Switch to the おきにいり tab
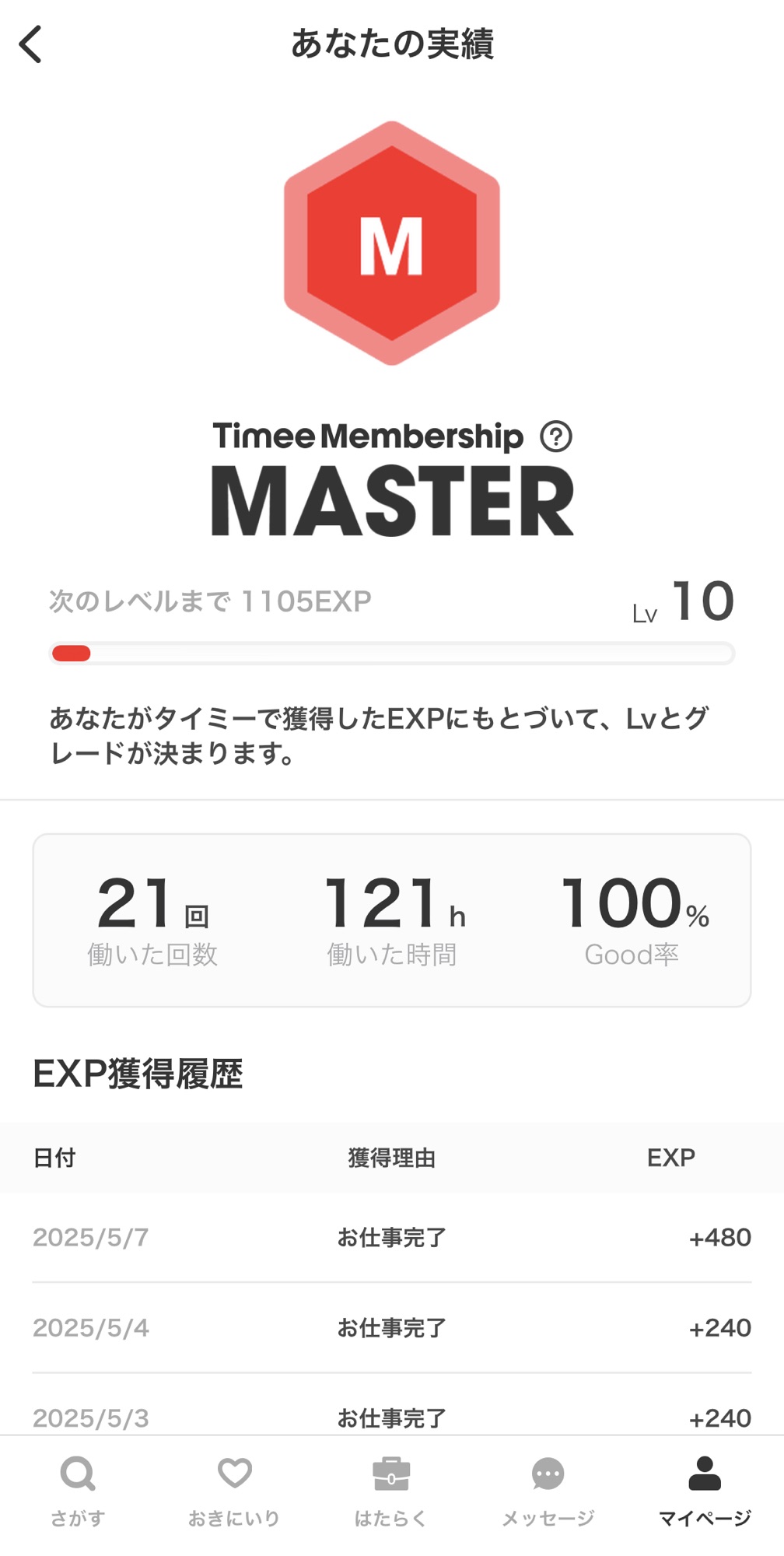The width and height of the screenshot is (784, 1556). tap(234, 1491)
